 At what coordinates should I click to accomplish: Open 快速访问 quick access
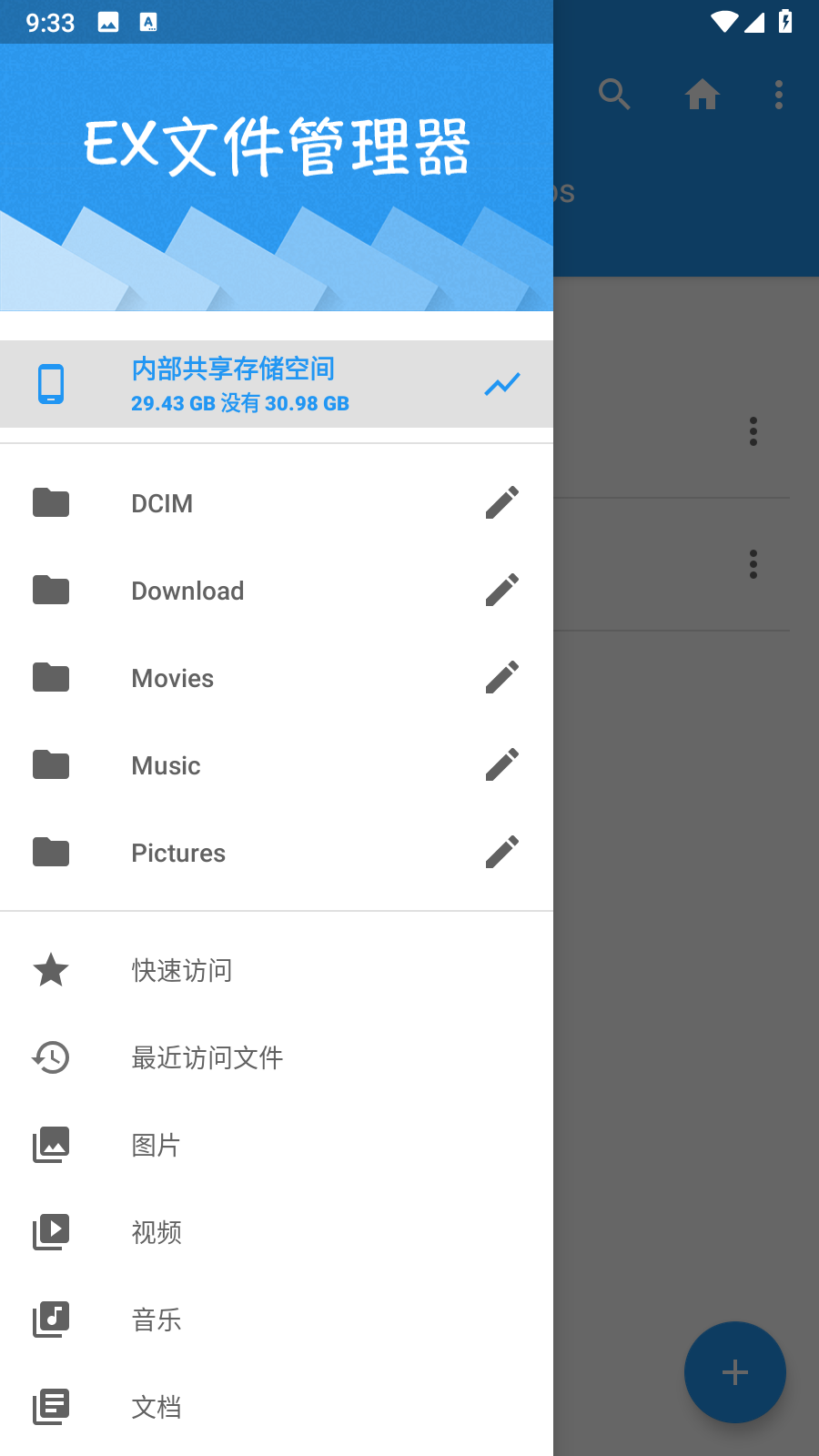coord(182,970)
